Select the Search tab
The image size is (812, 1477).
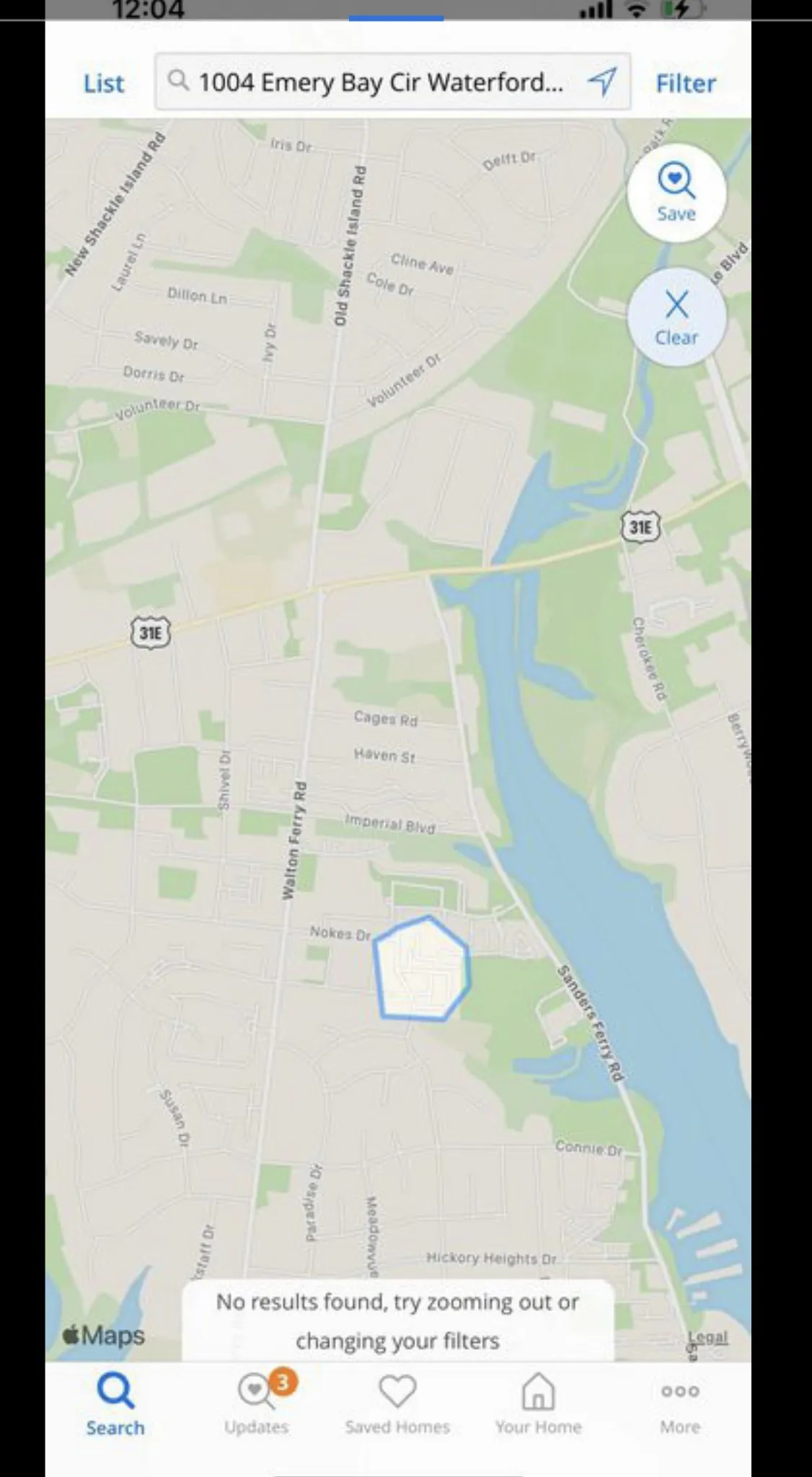click(115, 1403)
